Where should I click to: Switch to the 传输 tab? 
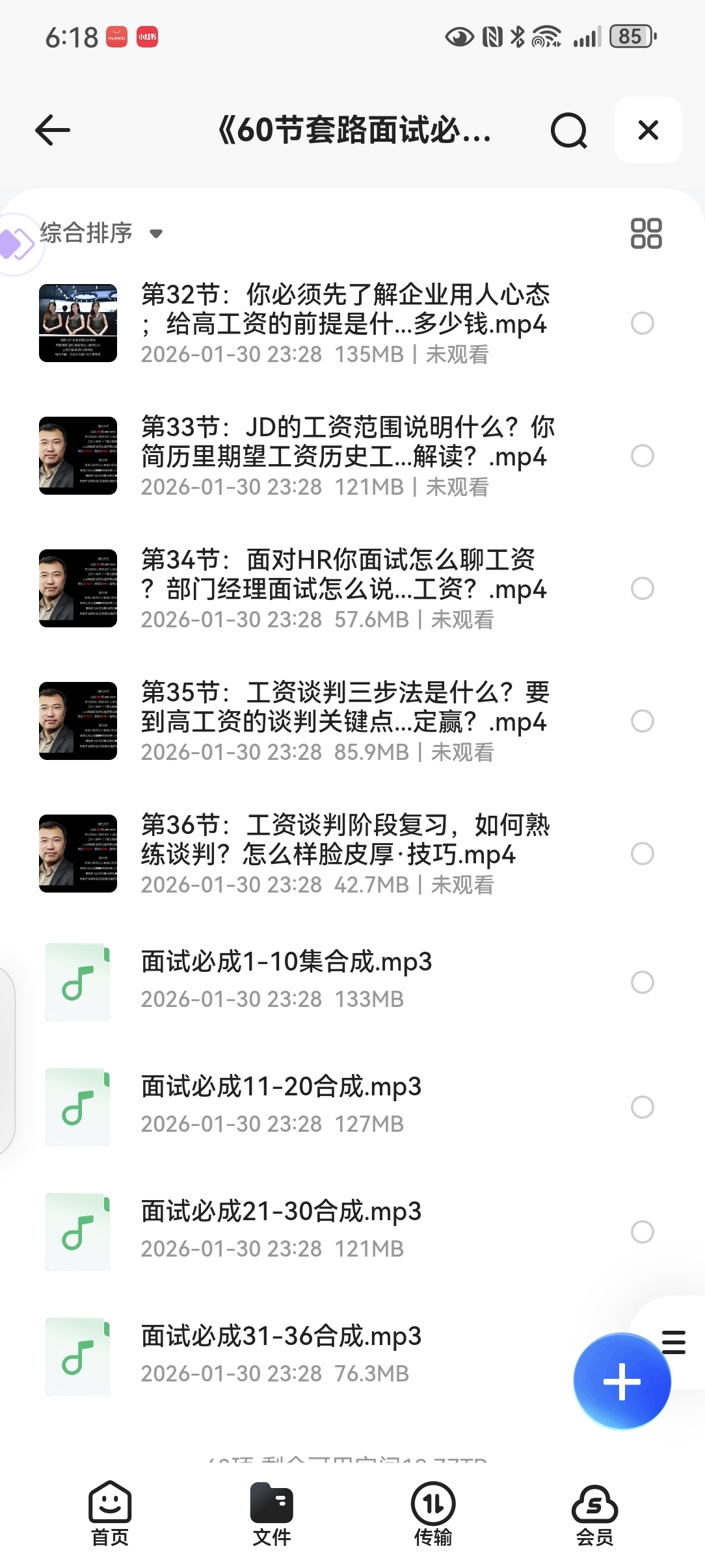tap(433, 1514)
